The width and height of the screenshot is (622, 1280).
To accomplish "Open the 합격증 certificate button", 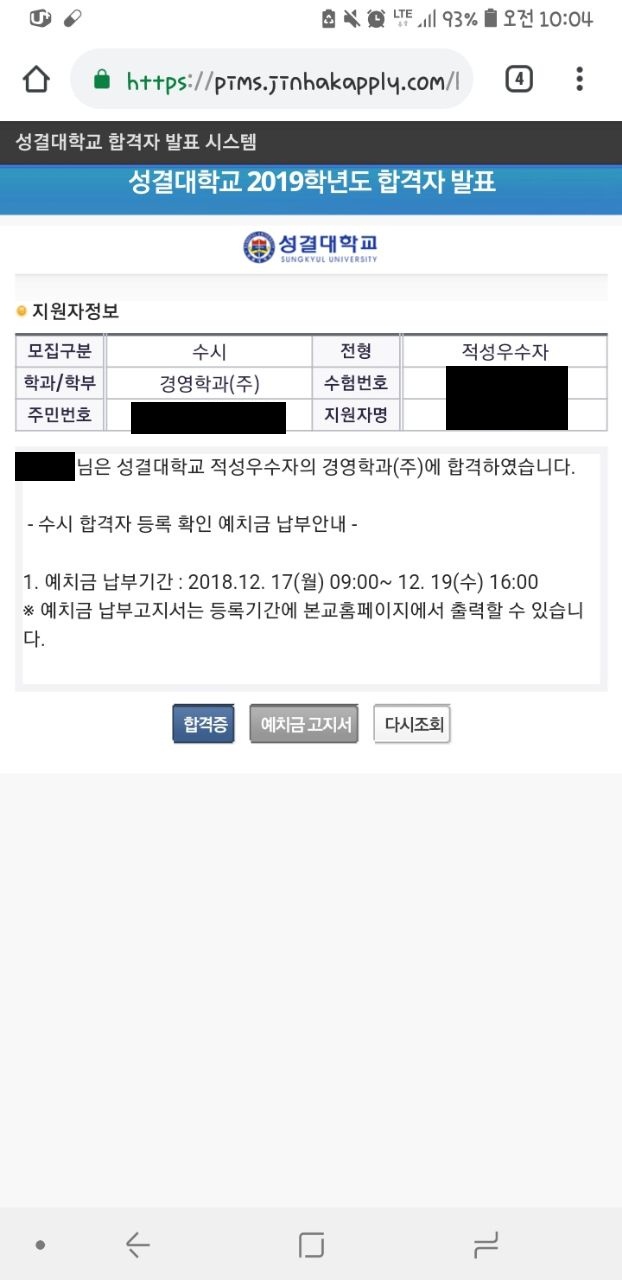I will pyautogui.click(x=204, y=725).
